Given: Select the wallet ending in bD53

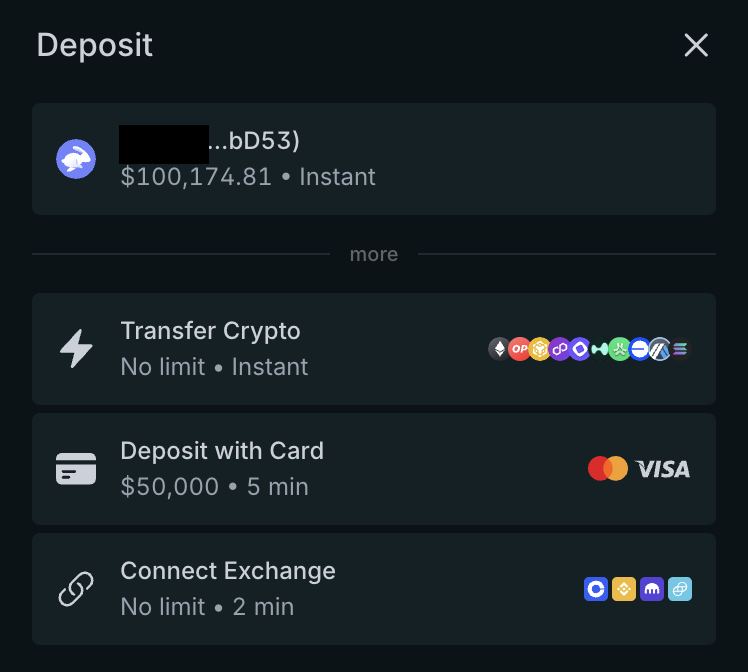Looking at the screenshot, I should (373, 159).
